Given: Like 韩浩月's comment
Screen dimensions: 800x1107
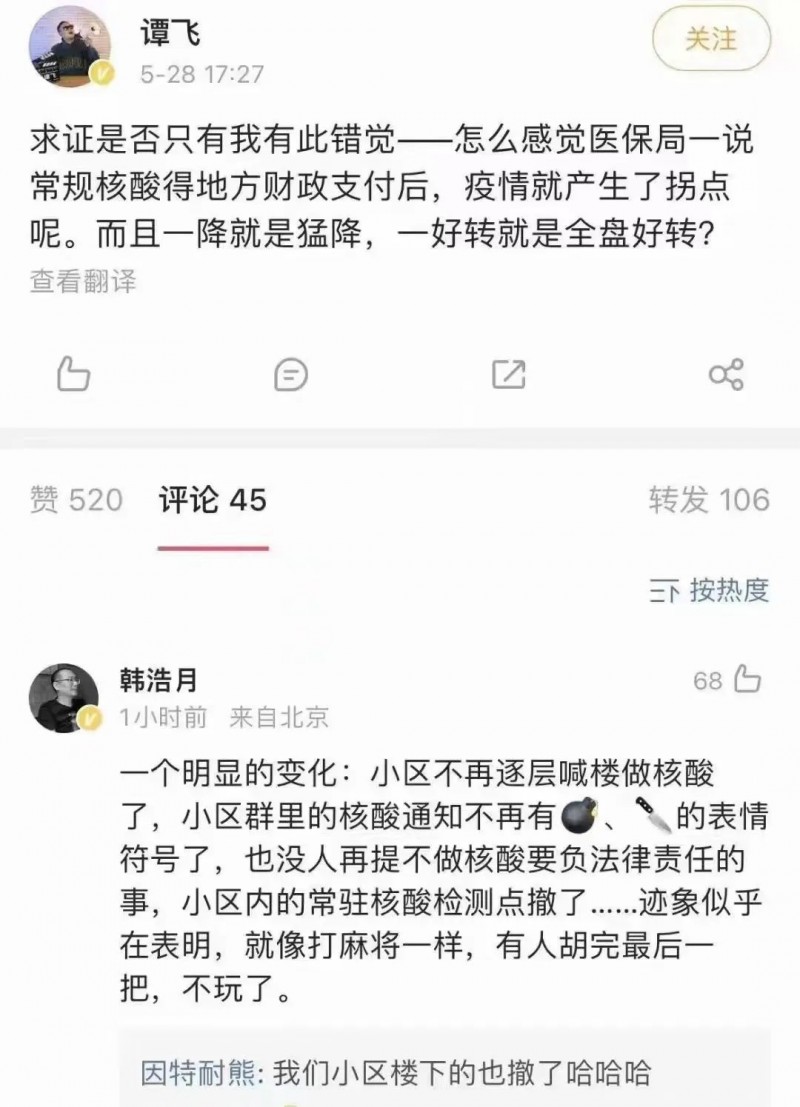Looking at the screenshot, I should click(746, 681).
